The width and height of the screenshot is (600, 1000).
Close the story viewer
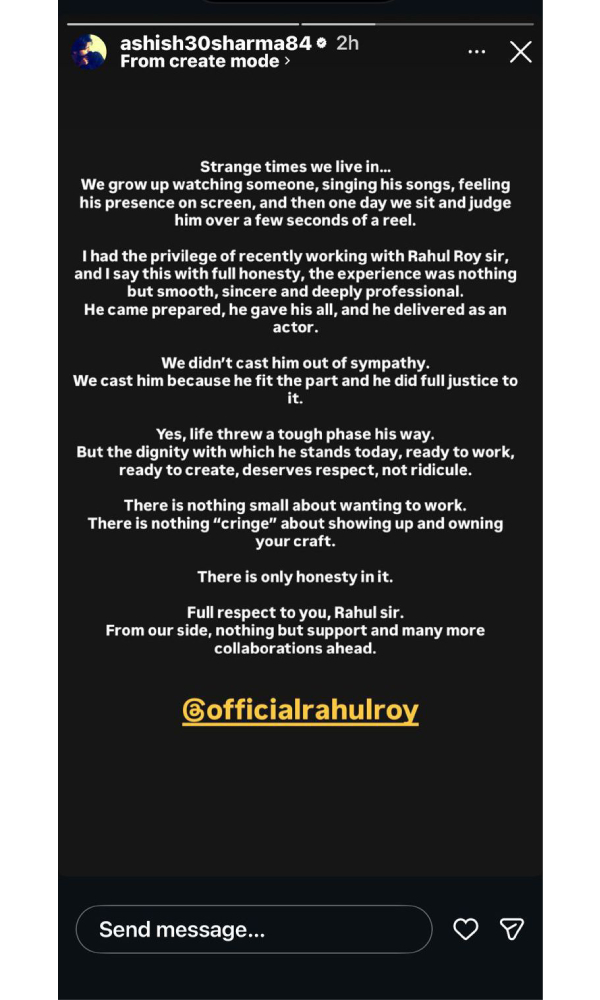click(520, 52)
